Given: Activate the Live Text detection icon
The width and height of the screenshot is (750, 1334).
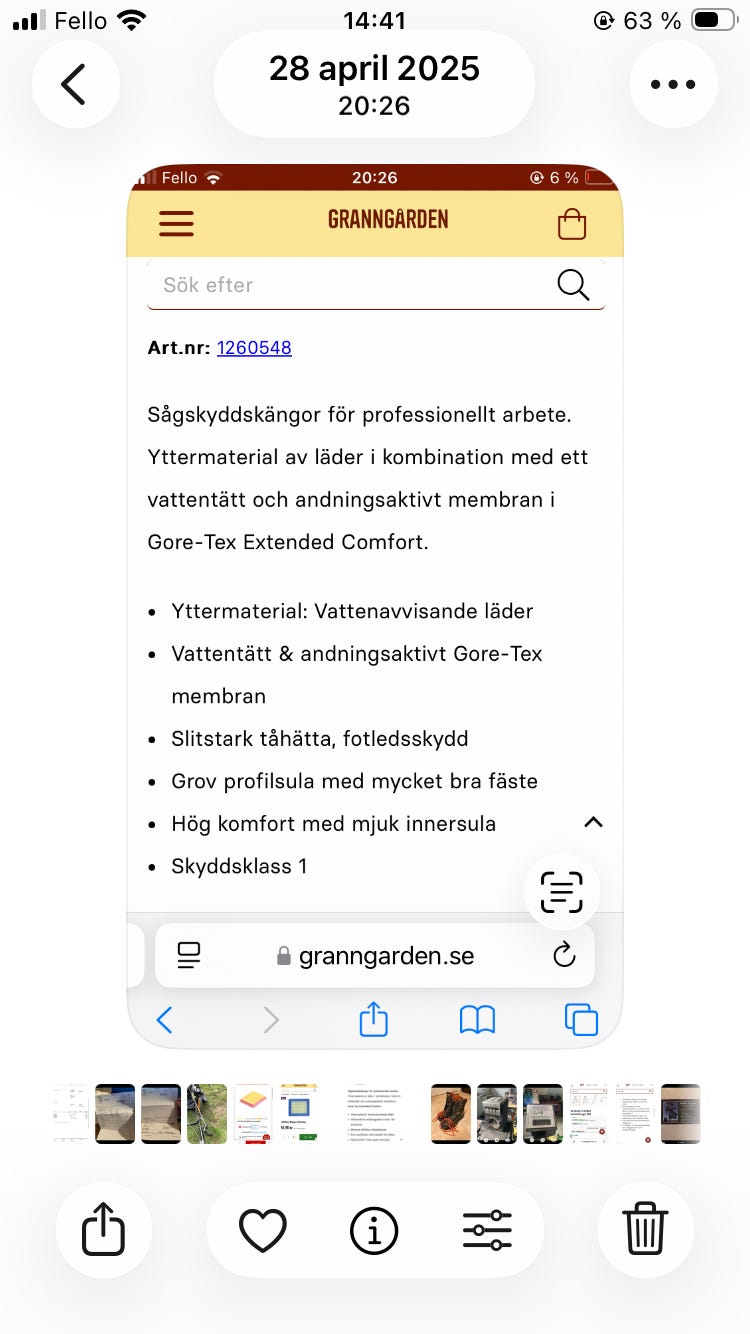Looking at the screenshot, I should coord(561,891).
